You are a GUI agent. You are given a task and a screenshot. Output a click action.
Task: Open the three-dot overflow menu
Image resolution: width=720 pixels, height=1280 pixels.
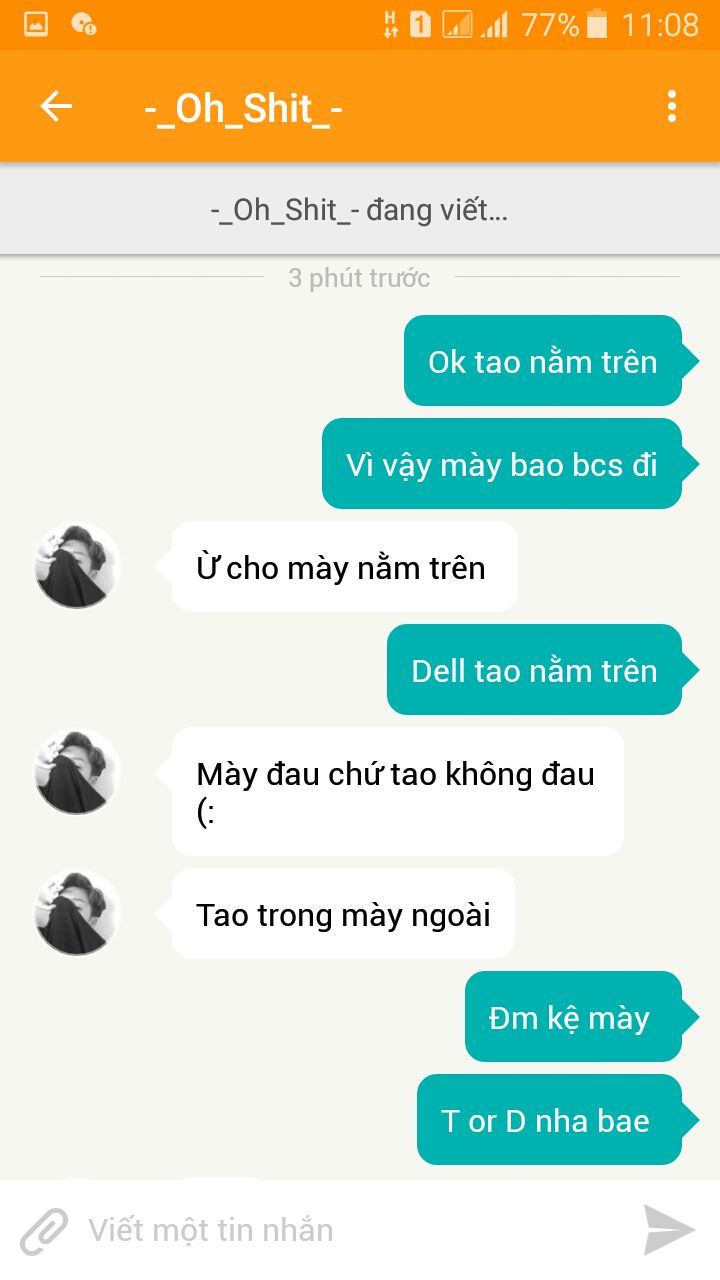click(x=671, y=106)
